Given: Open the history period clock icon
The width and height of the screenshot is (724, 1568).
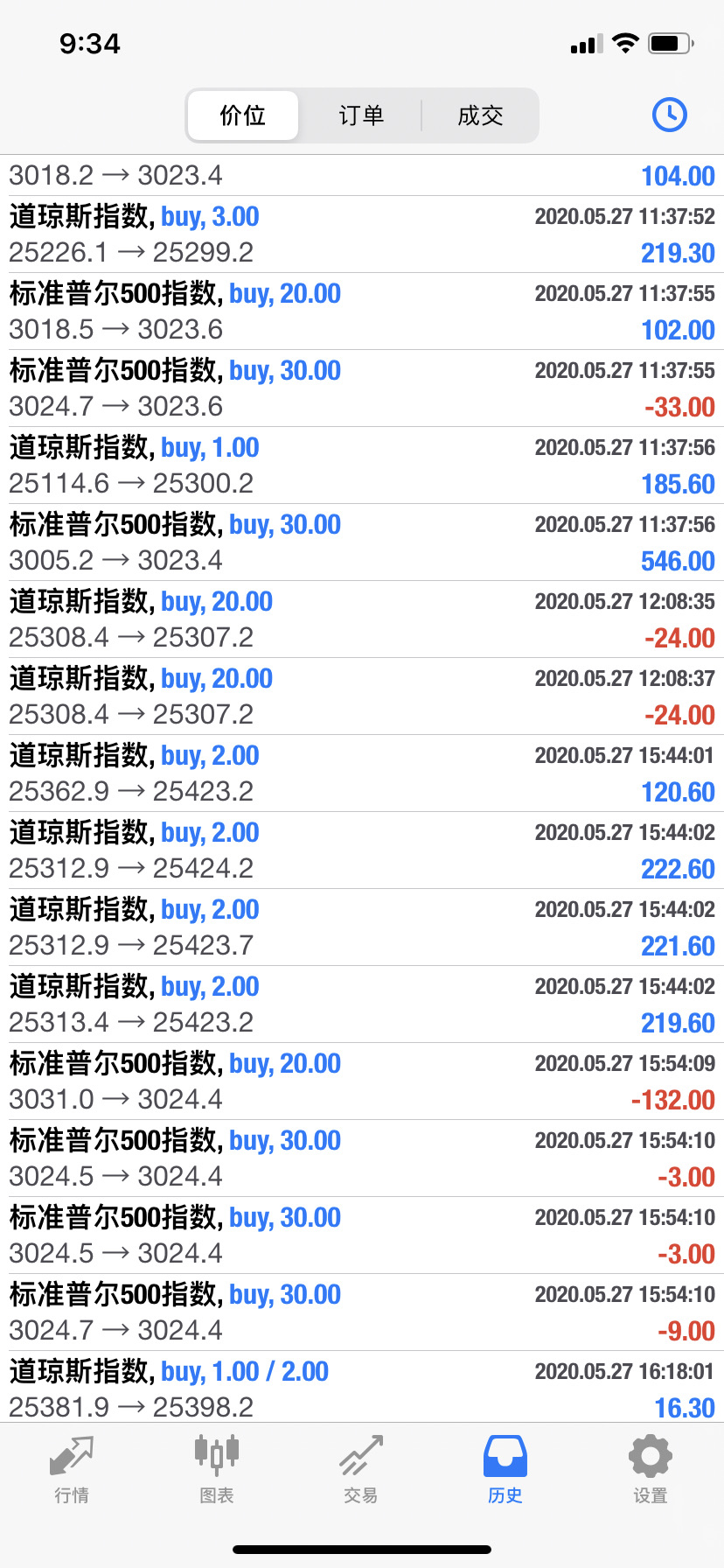Looking at the screenshot, I should (x=669, y=115).
